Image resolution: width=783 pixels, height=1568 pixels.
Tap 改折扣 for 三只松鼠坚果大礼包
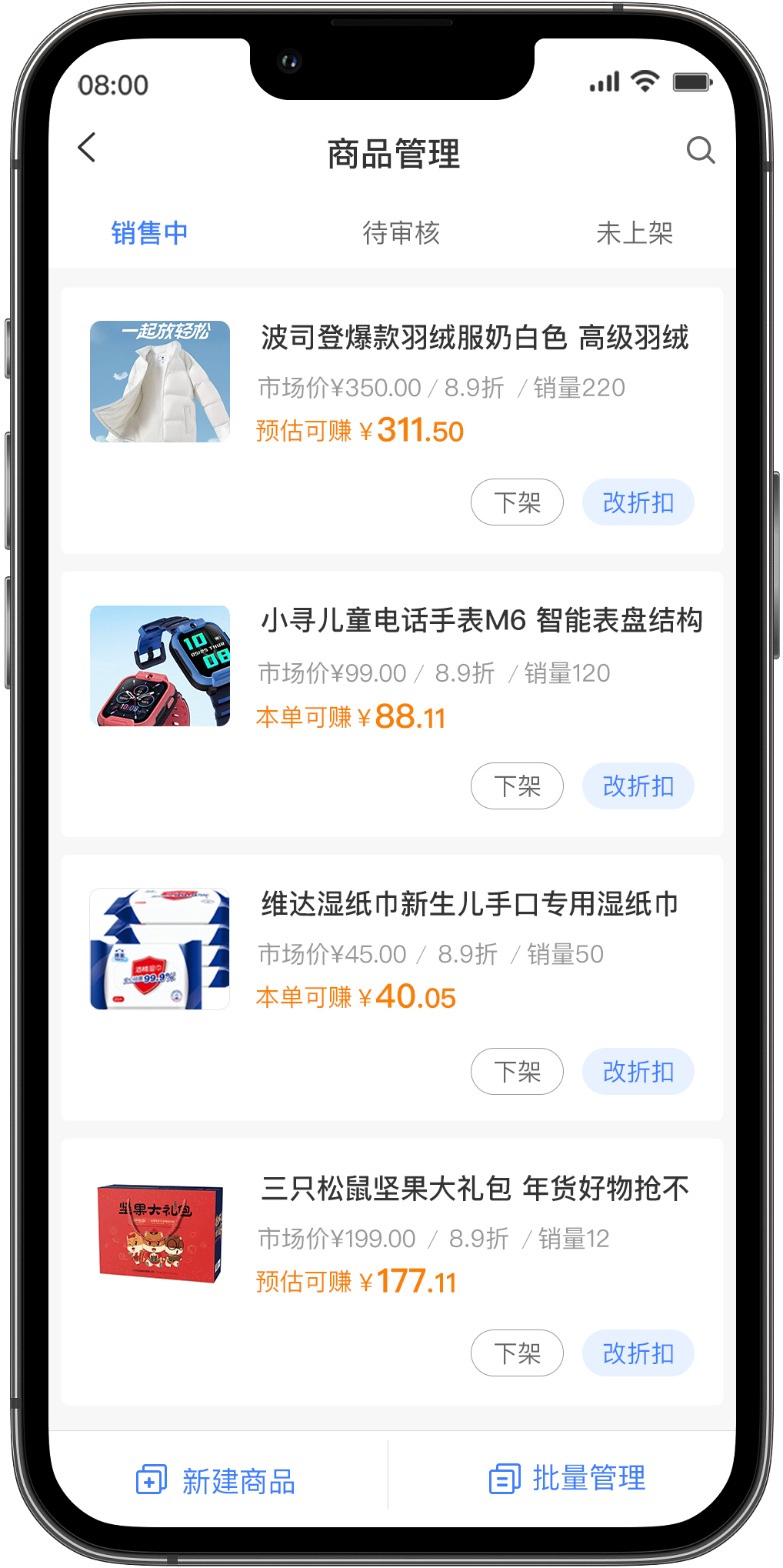tap(638, 1353)
